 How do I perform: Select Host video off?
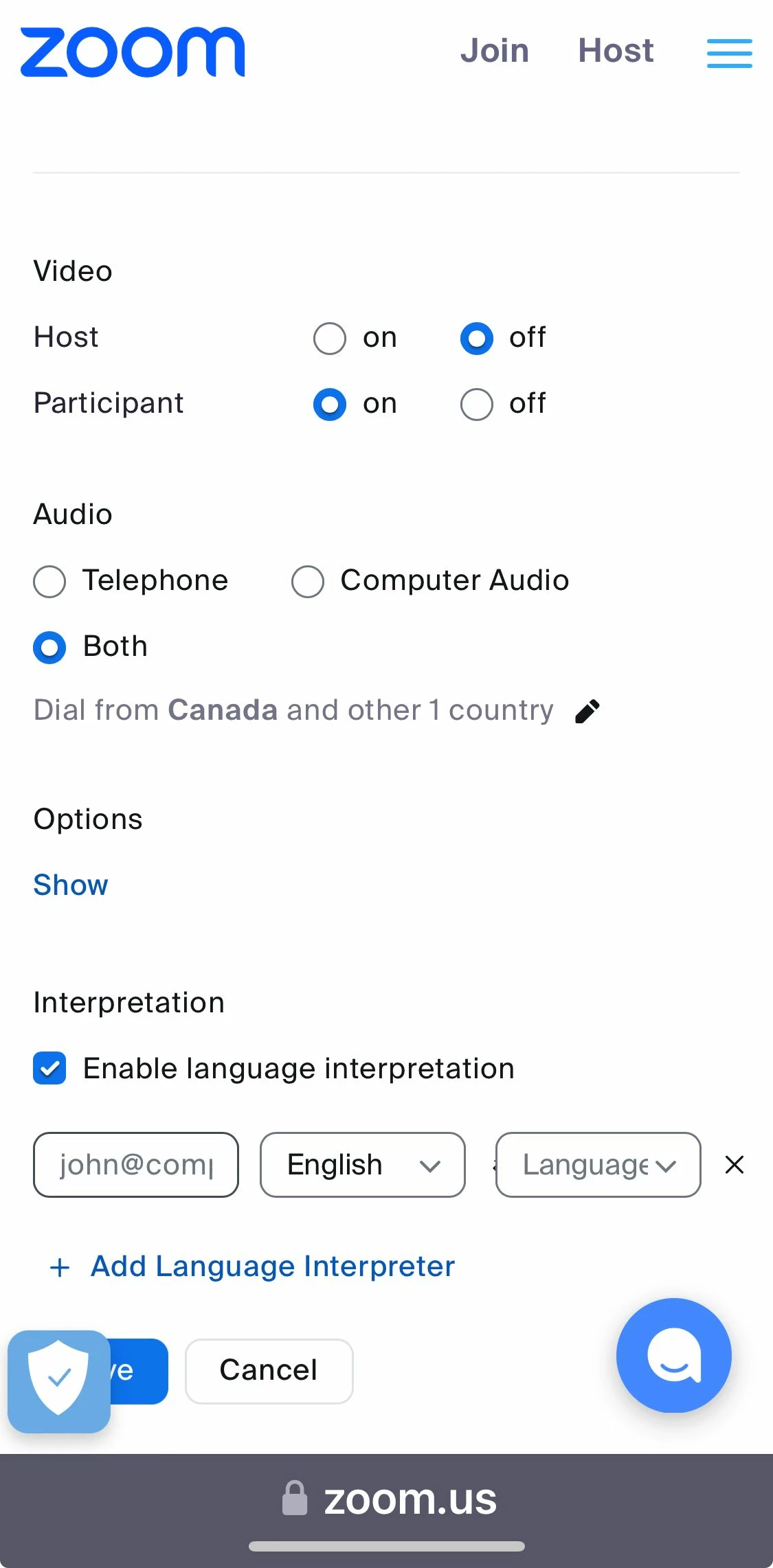coord(477,339)
